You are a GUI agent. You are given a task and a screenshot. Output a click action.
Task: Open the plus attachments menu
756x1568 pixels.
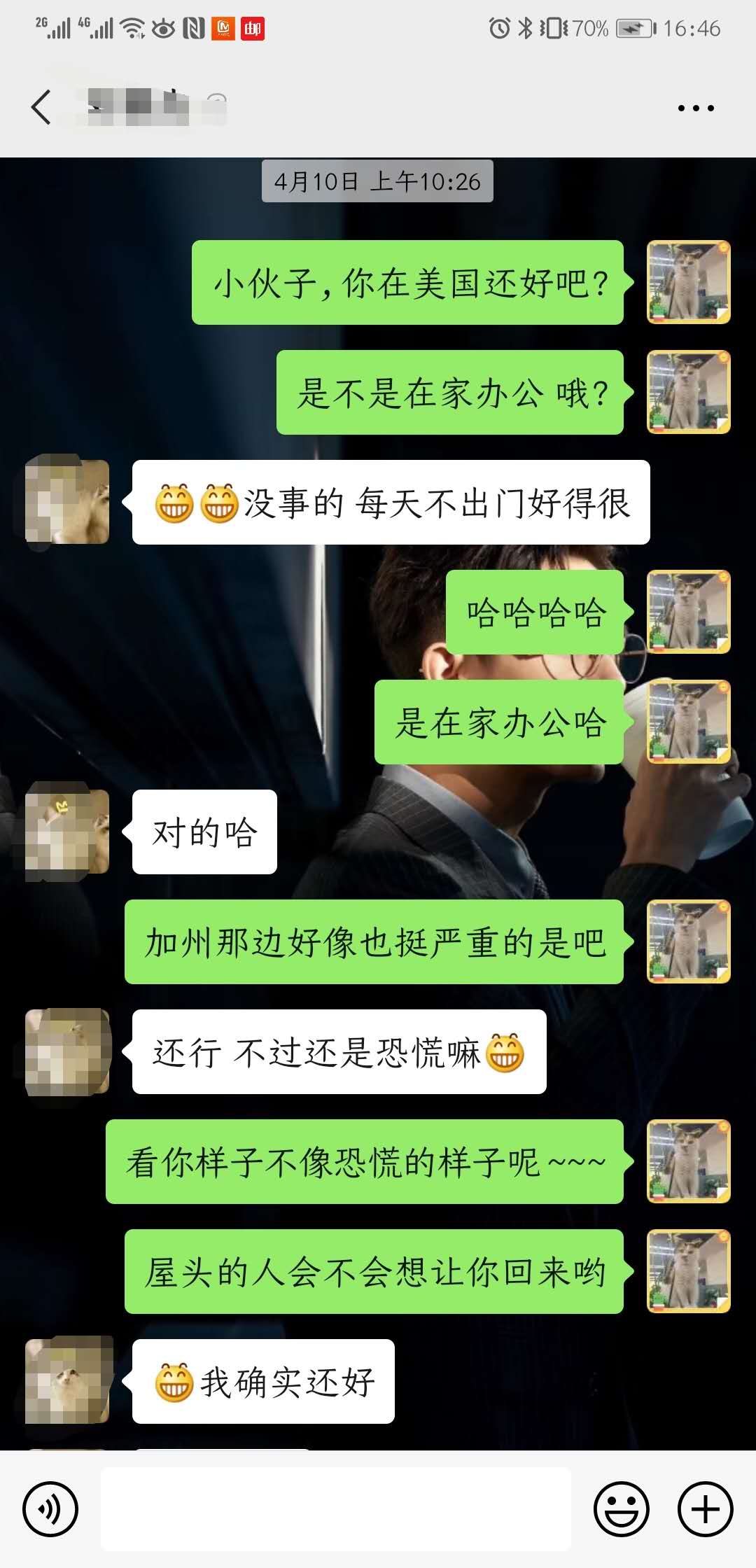pos(705,1508)
